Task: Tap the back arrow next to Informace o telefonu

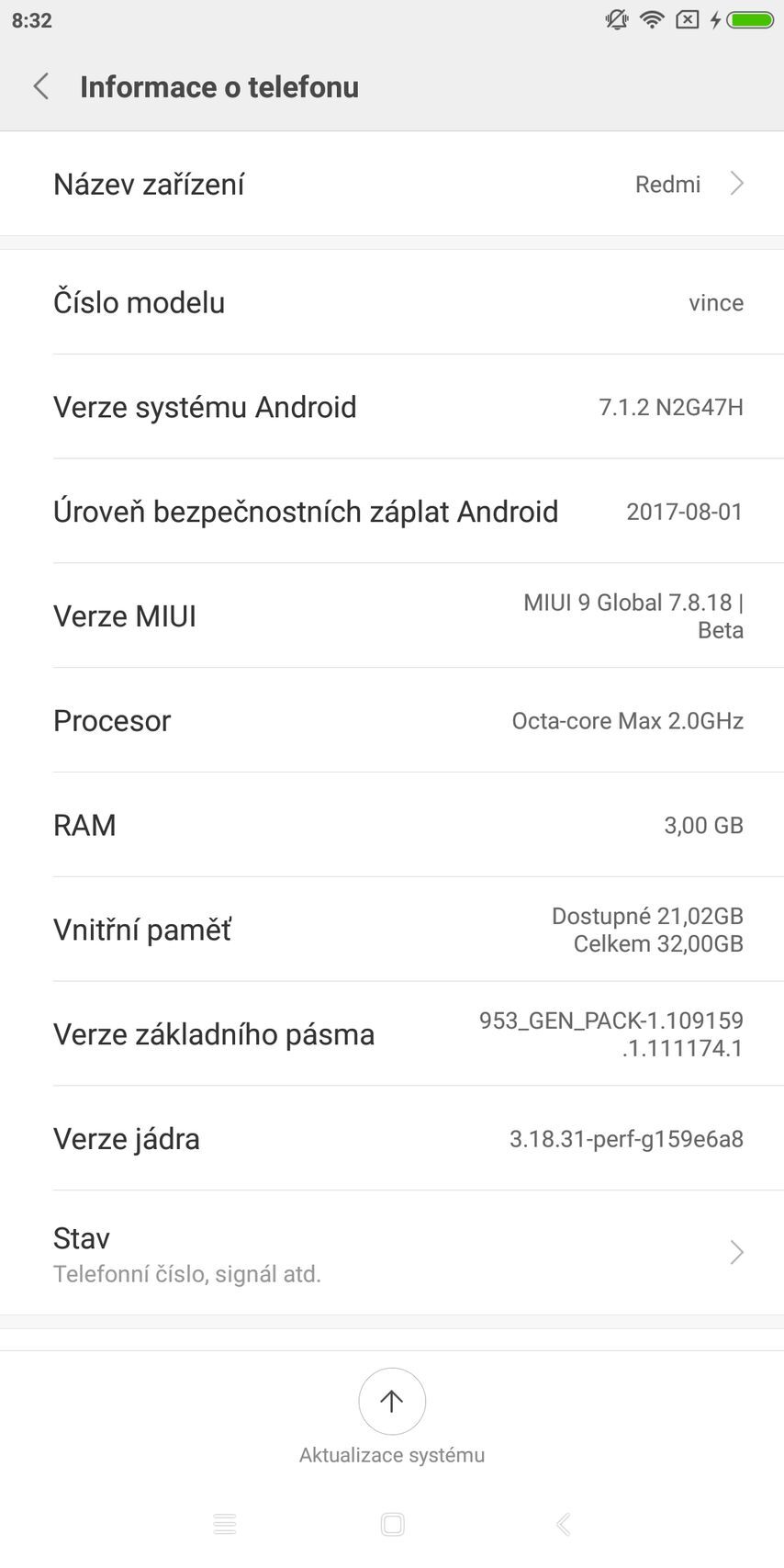Action: [40, 85]
